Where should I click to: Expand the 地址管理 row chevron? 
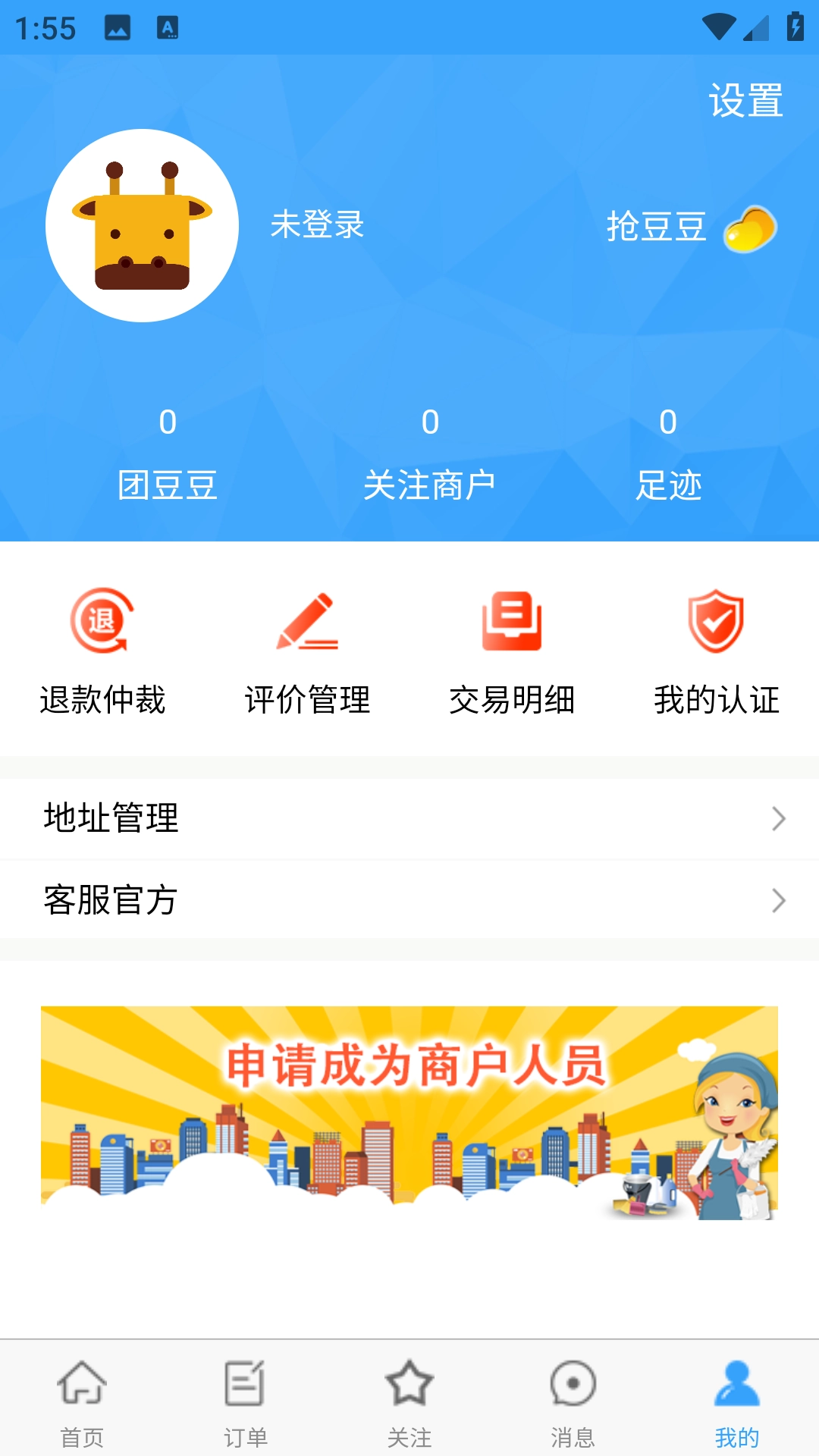777,818
